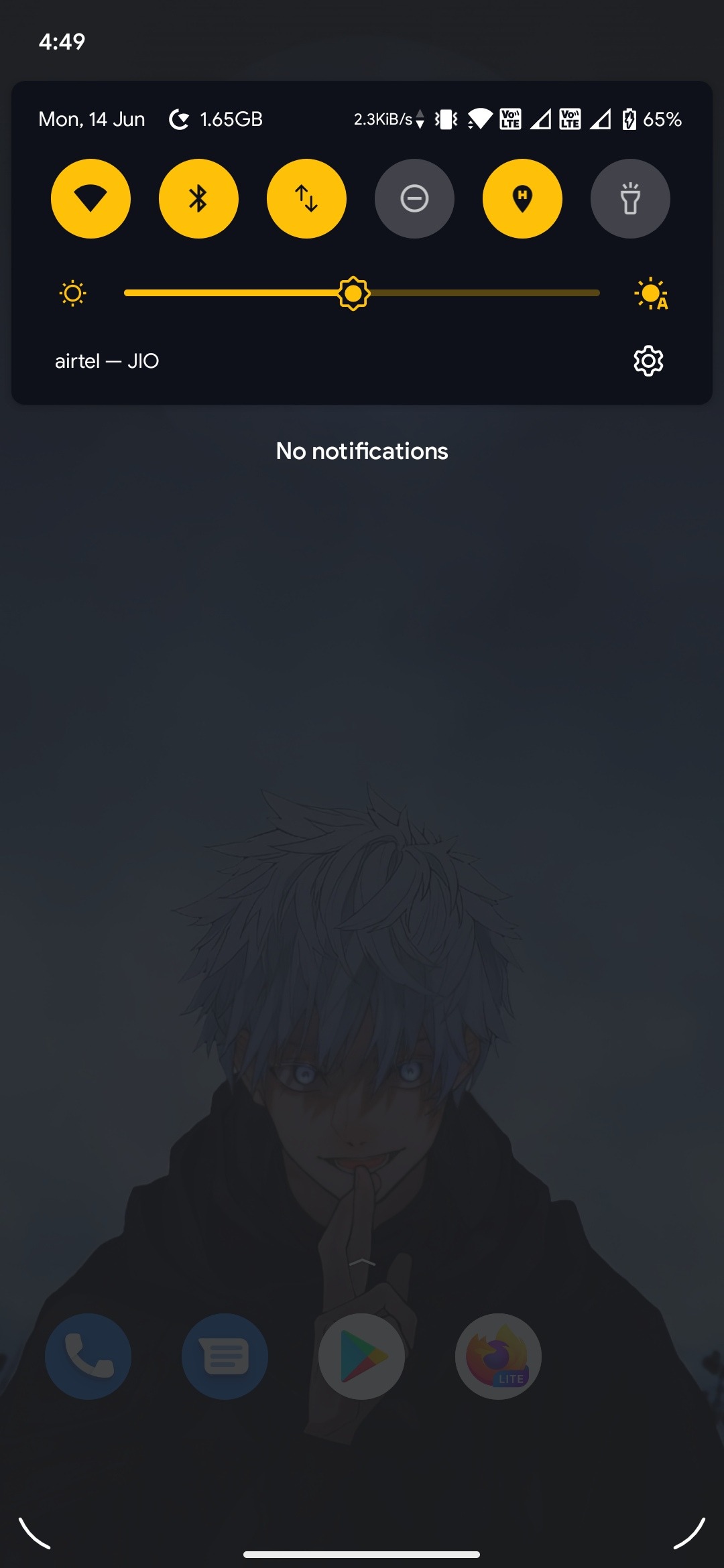This screenshot has height=1568, width=724.
Task: Turn off the Wi-Fi quick tile
Action: 90,198
